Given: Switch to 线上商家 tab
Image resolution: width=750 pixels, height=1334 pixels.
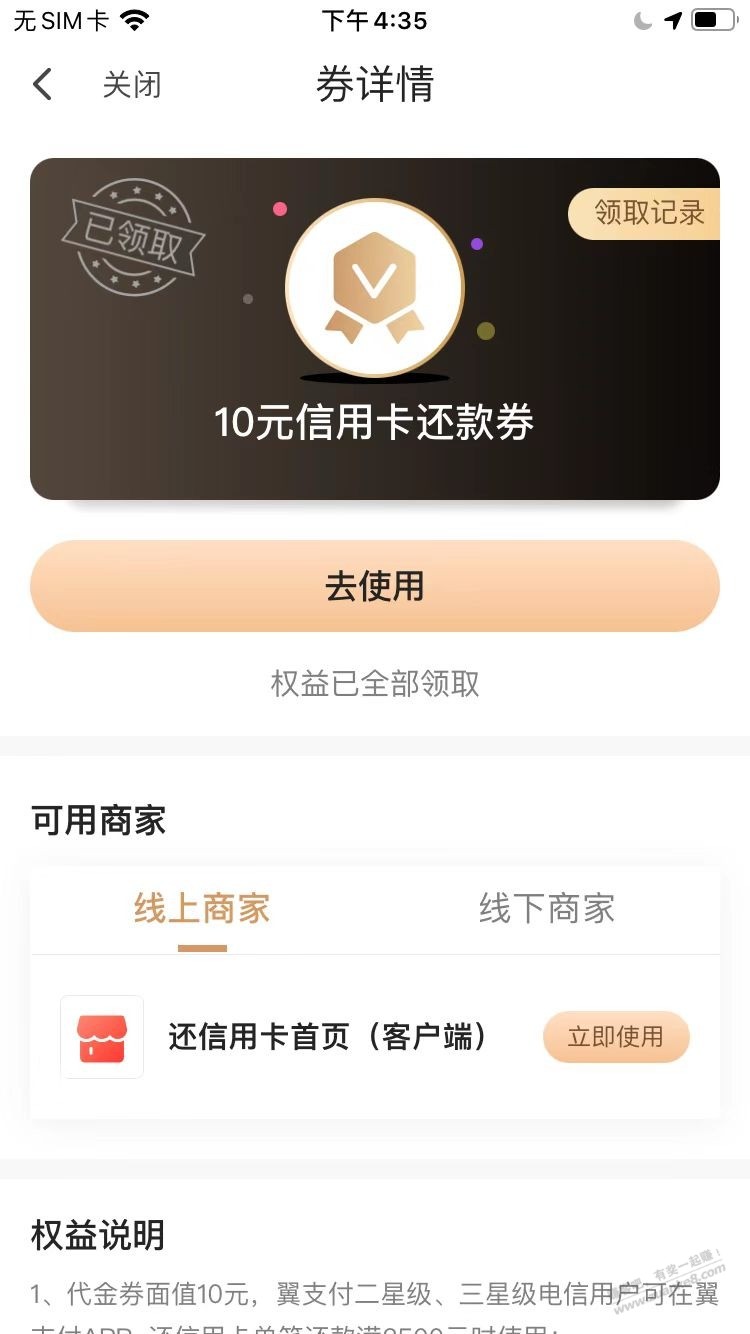Looking at the screenshot, I should 202,909.
